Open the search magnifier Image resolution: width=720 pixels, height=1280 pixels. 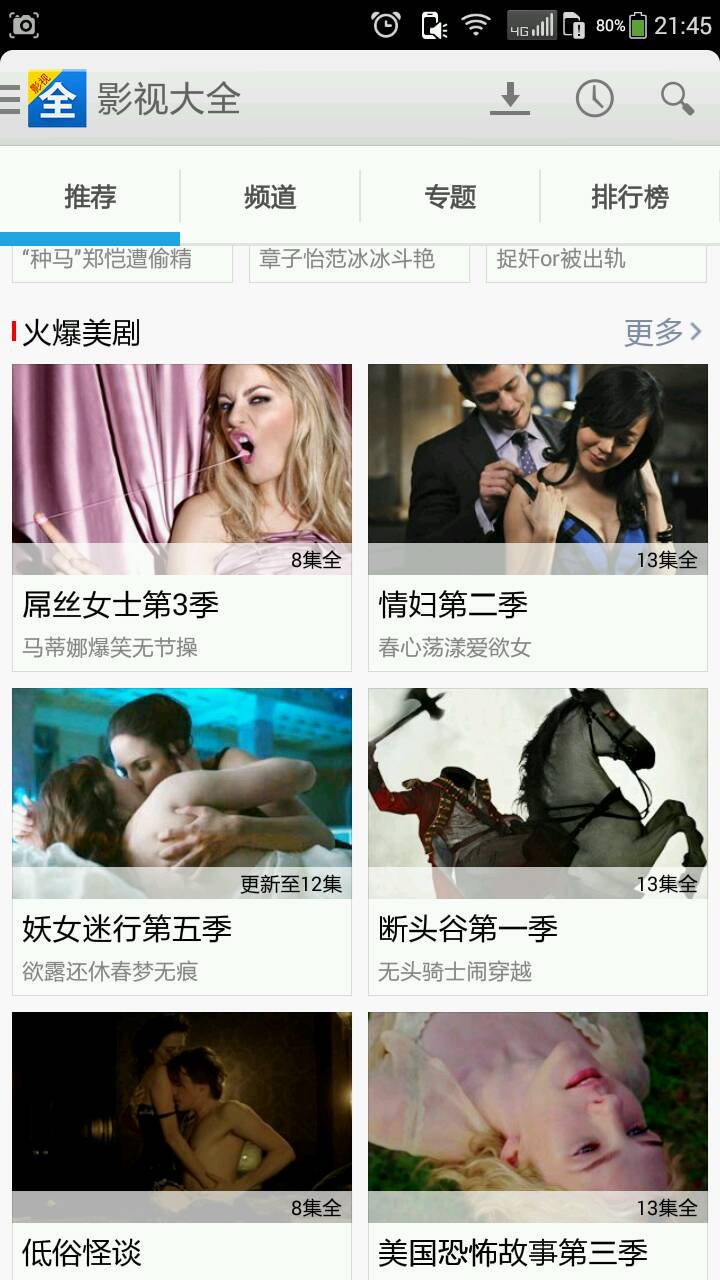click(x=677, y=99)
